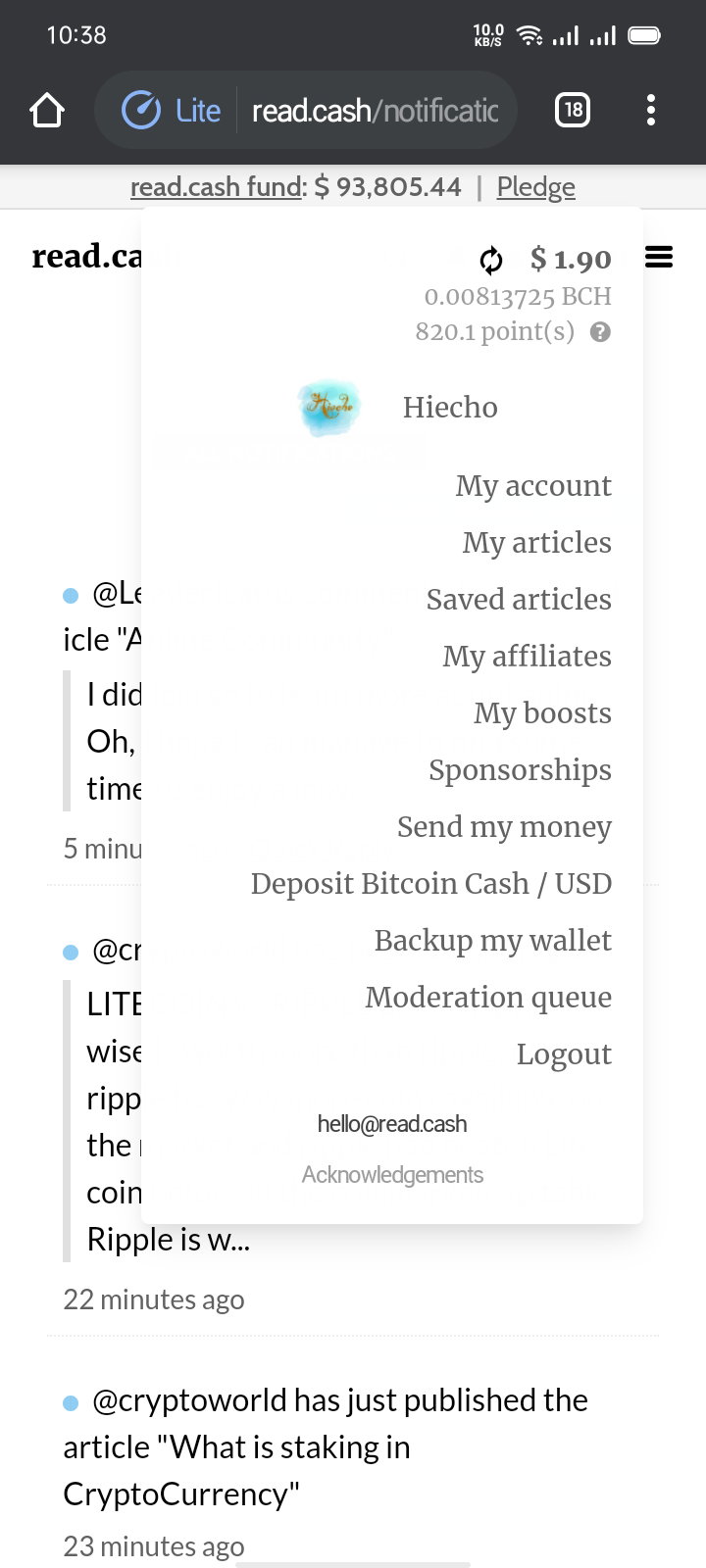Screen dimensions: 706x1568
Task: Log out of the account
Action: [x=564, y=1054]
